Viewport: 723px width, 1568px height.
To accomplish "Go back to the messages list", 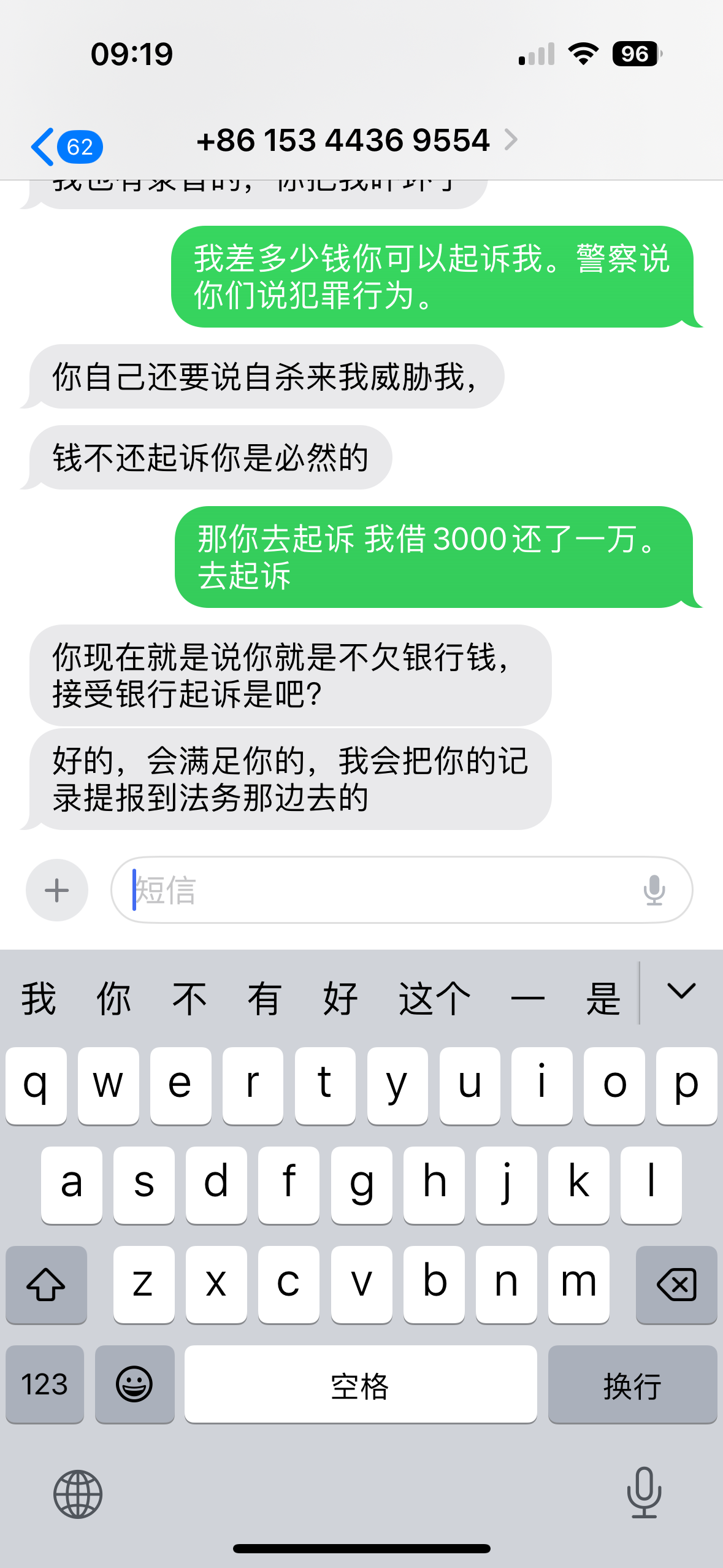I will 64,147.
